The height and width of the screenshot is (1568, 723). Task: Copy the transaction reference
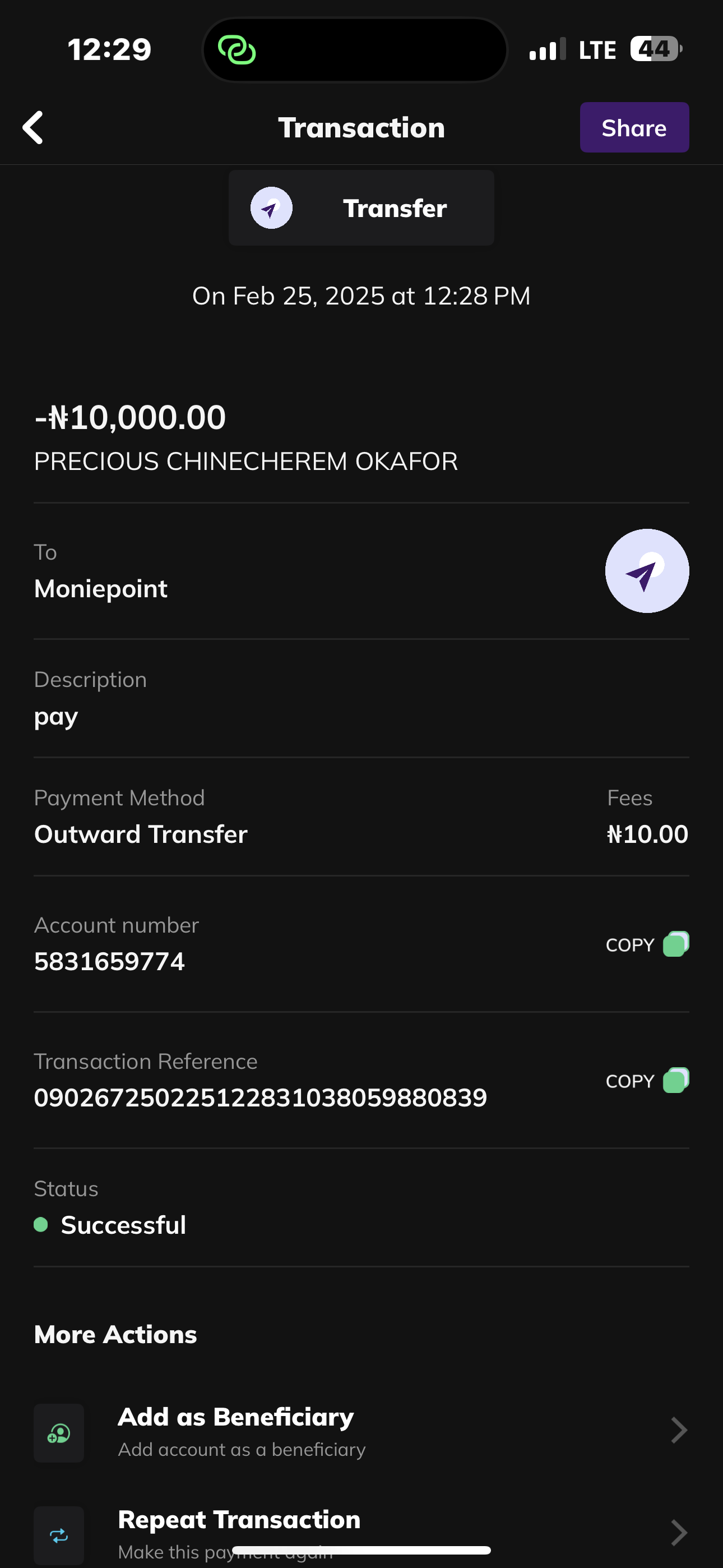[646, 1081]
